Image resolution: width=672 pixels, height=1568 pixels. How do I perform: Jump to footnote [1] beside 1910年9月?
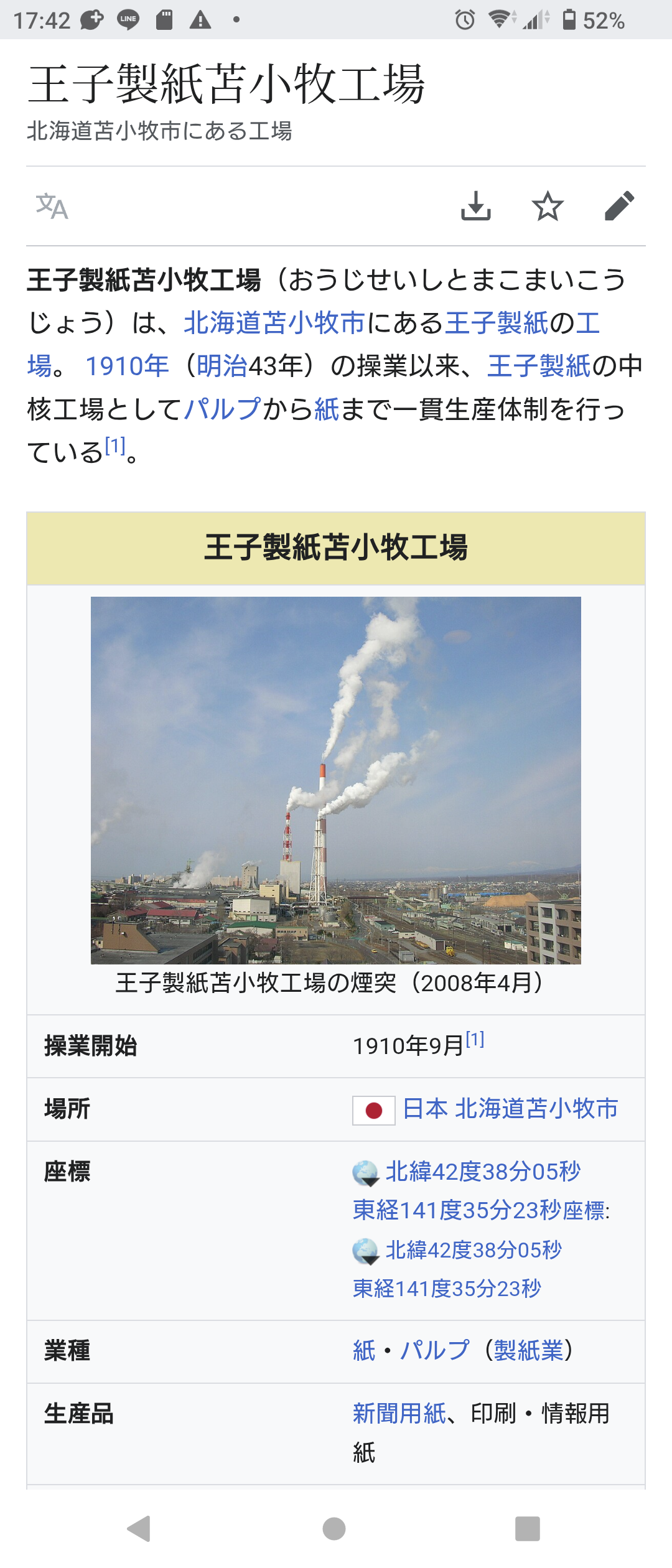pyautogui.click(x=475, y=1040)
